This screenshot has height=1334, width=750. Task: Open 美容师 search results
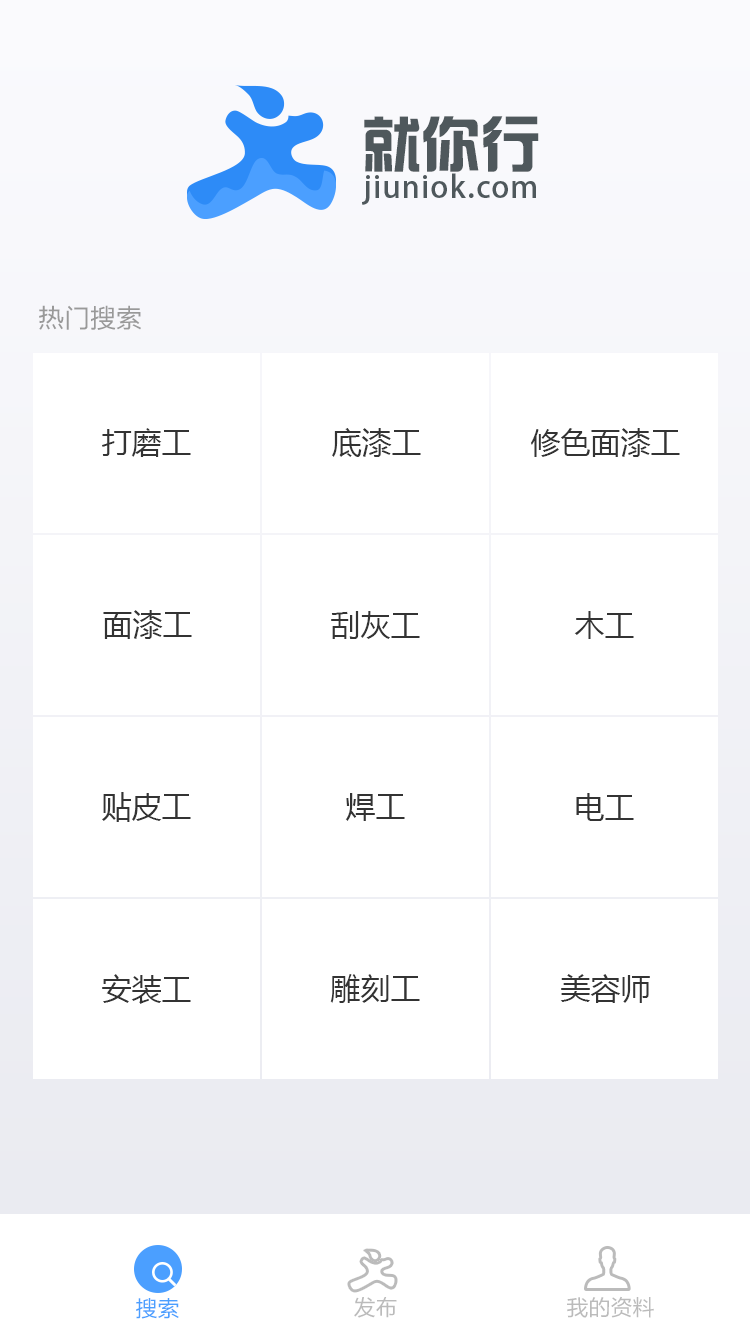(x=604, y=989)
